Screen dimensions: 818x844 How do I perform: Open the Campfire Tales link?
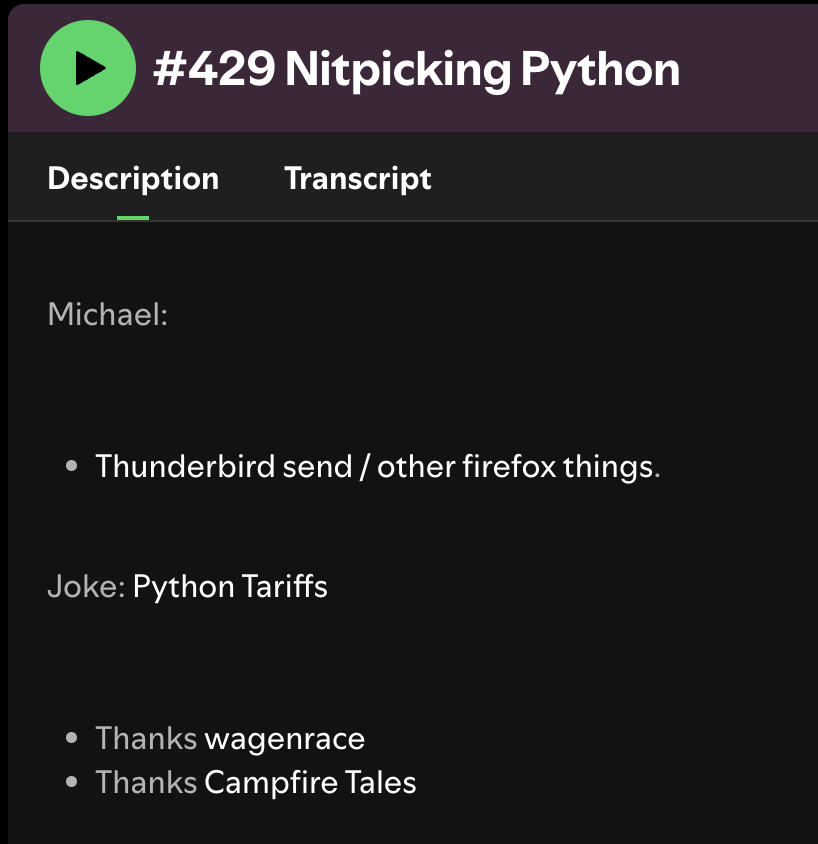[x=310, y=782]
